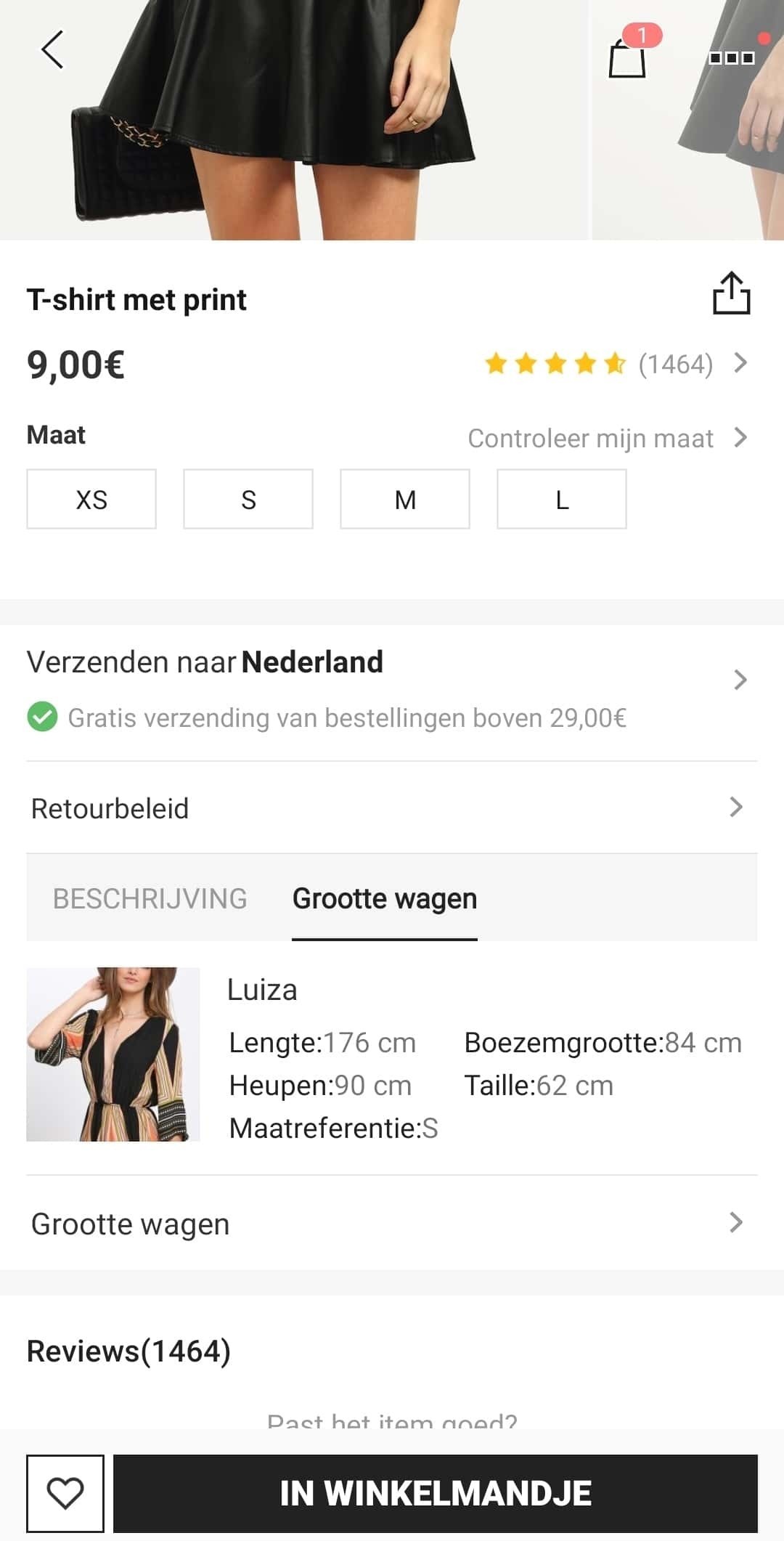Switch to the BESCHRIJVING tab
This screenshot has height=1541, width=784.
click(150, 898)
